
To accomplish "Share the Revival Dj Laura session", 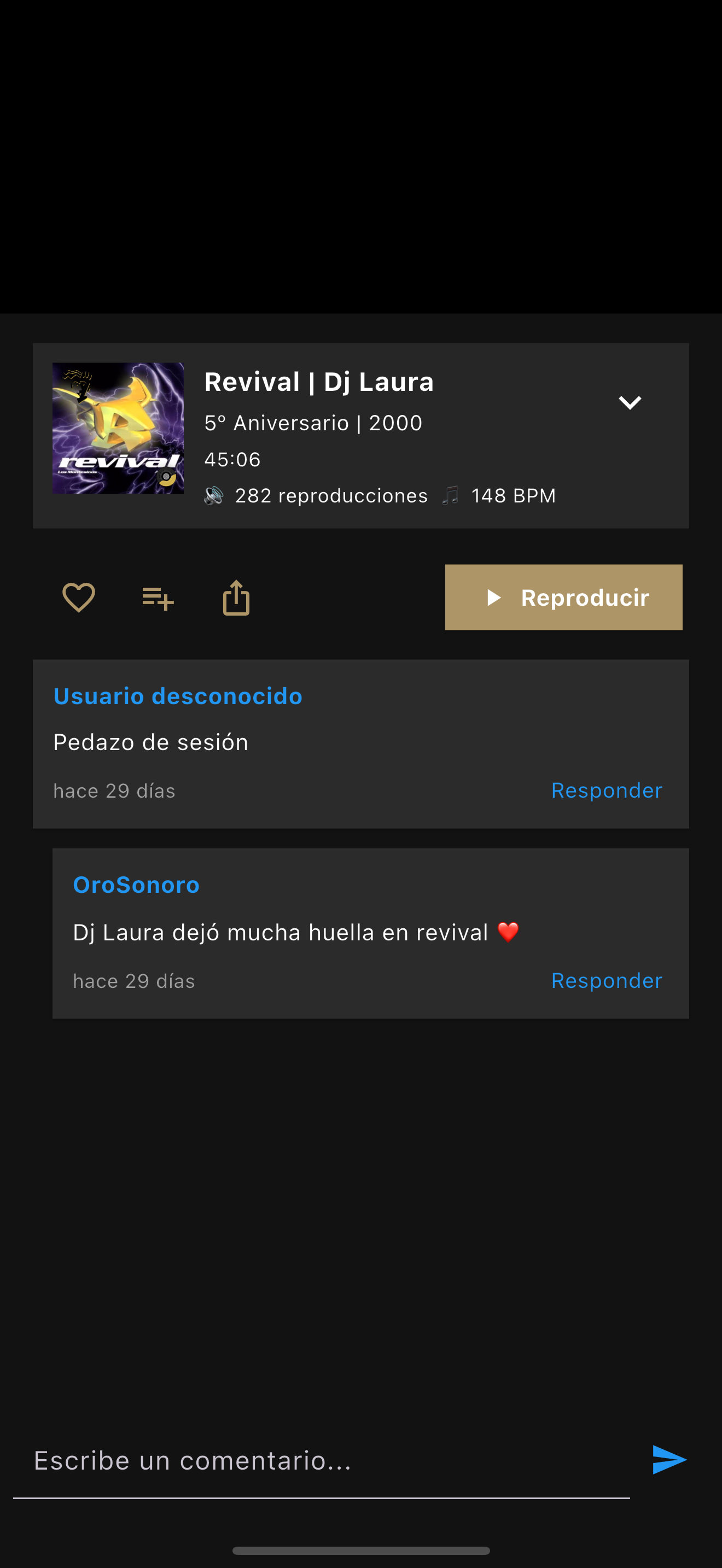I will pyautogui.click(x=236, y=598).
